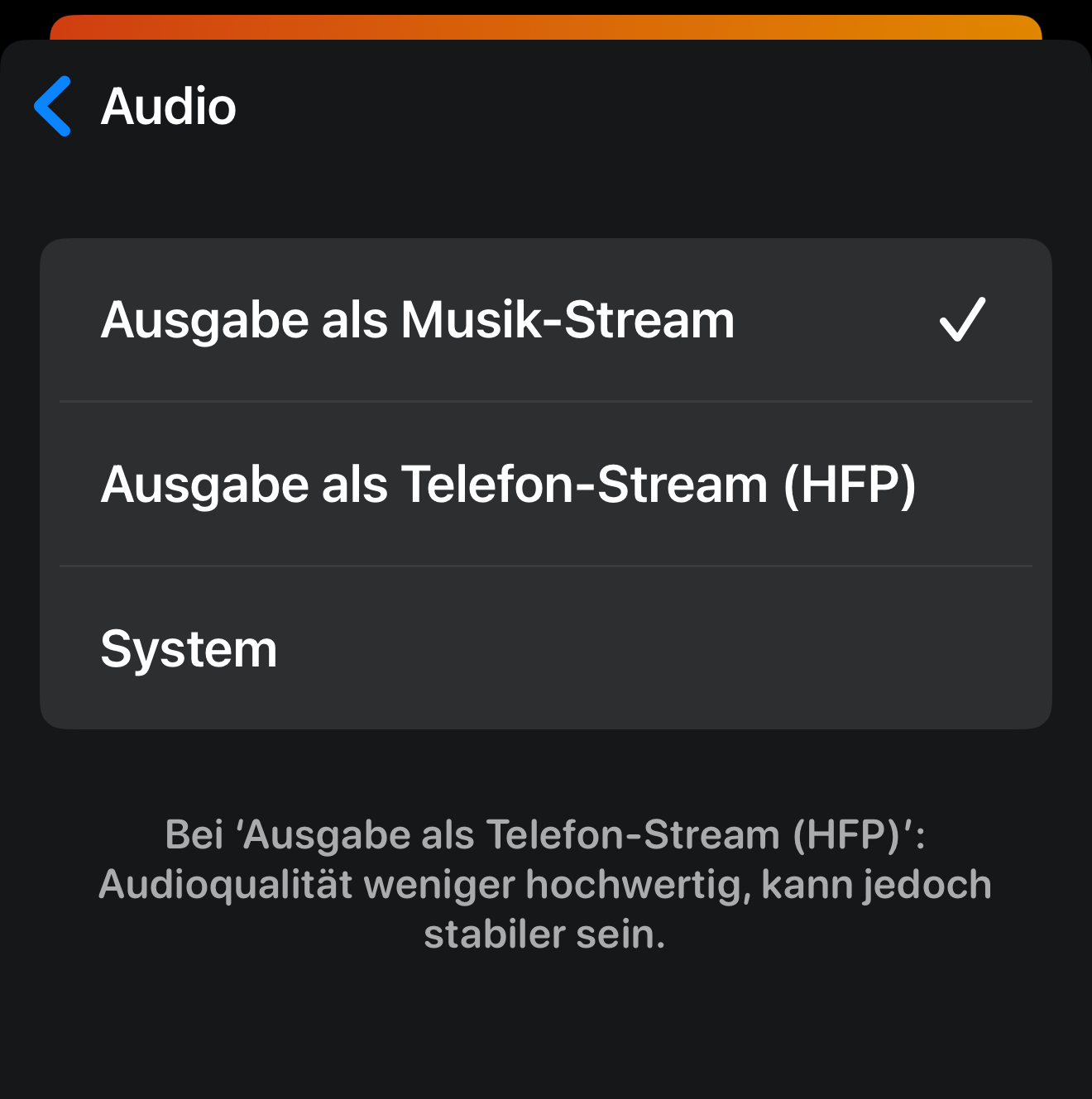Choose Ausgabe als Telefon-Stream (HFP)
This screenshot has width=1092, height=1099.
coord(544,485)
